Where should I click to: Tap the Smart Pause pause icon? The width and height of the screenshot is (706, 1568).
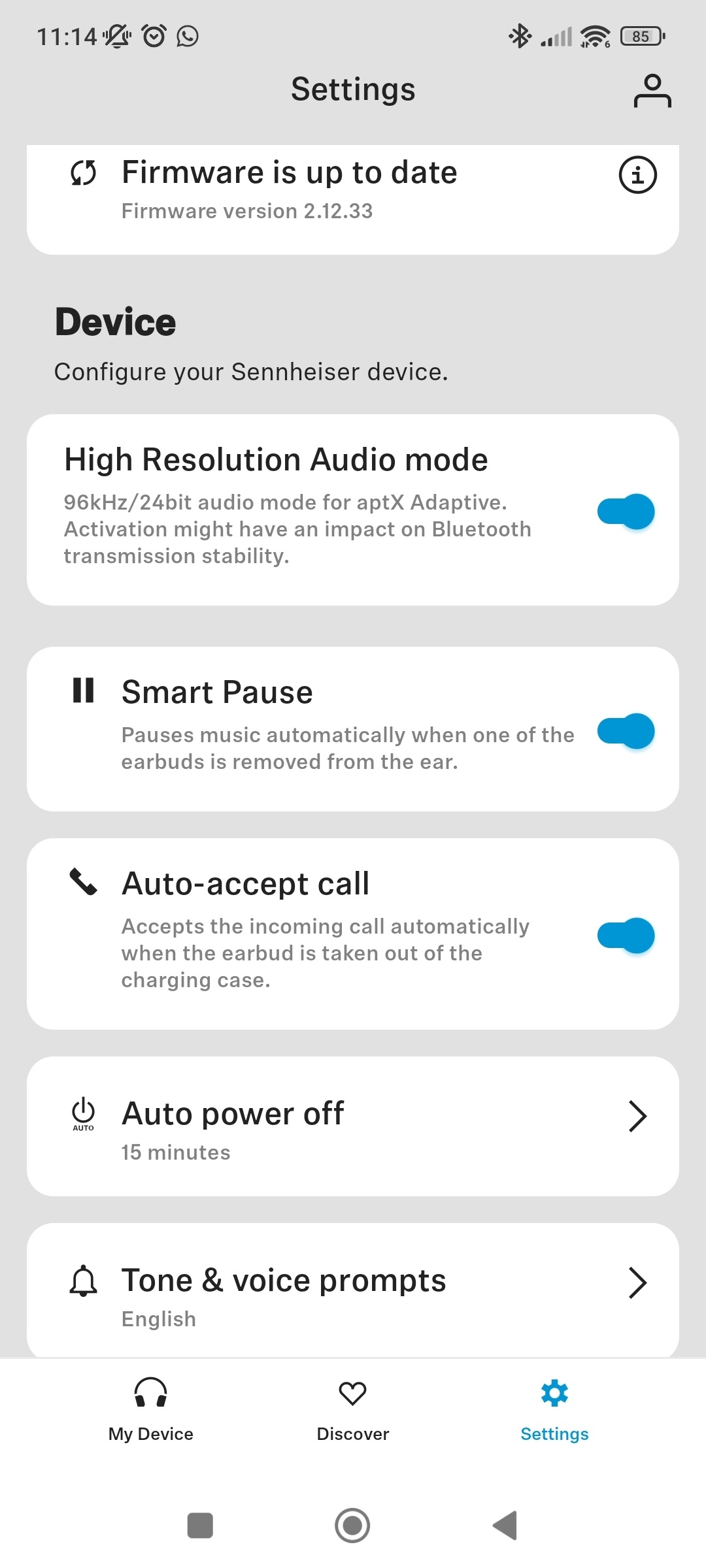tap(84, 691)
